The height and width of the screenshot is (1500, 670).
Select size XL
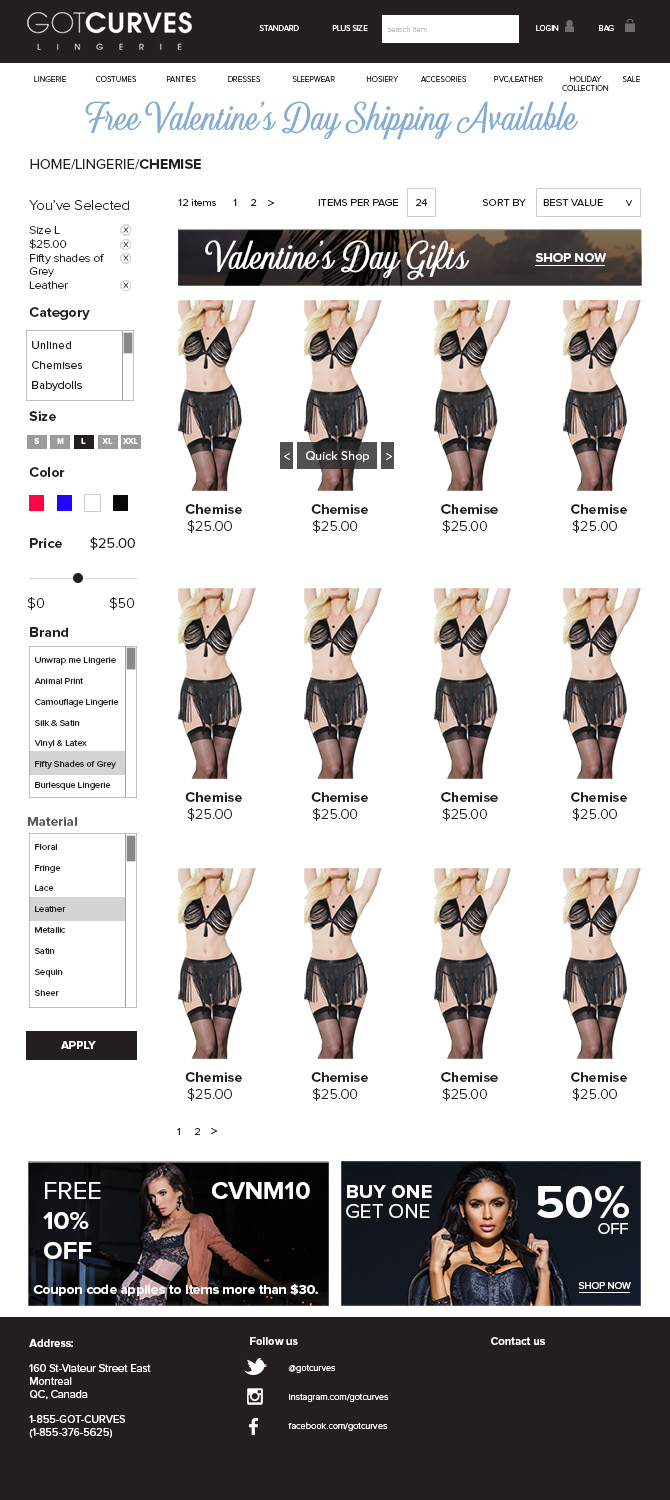point(108,442)
